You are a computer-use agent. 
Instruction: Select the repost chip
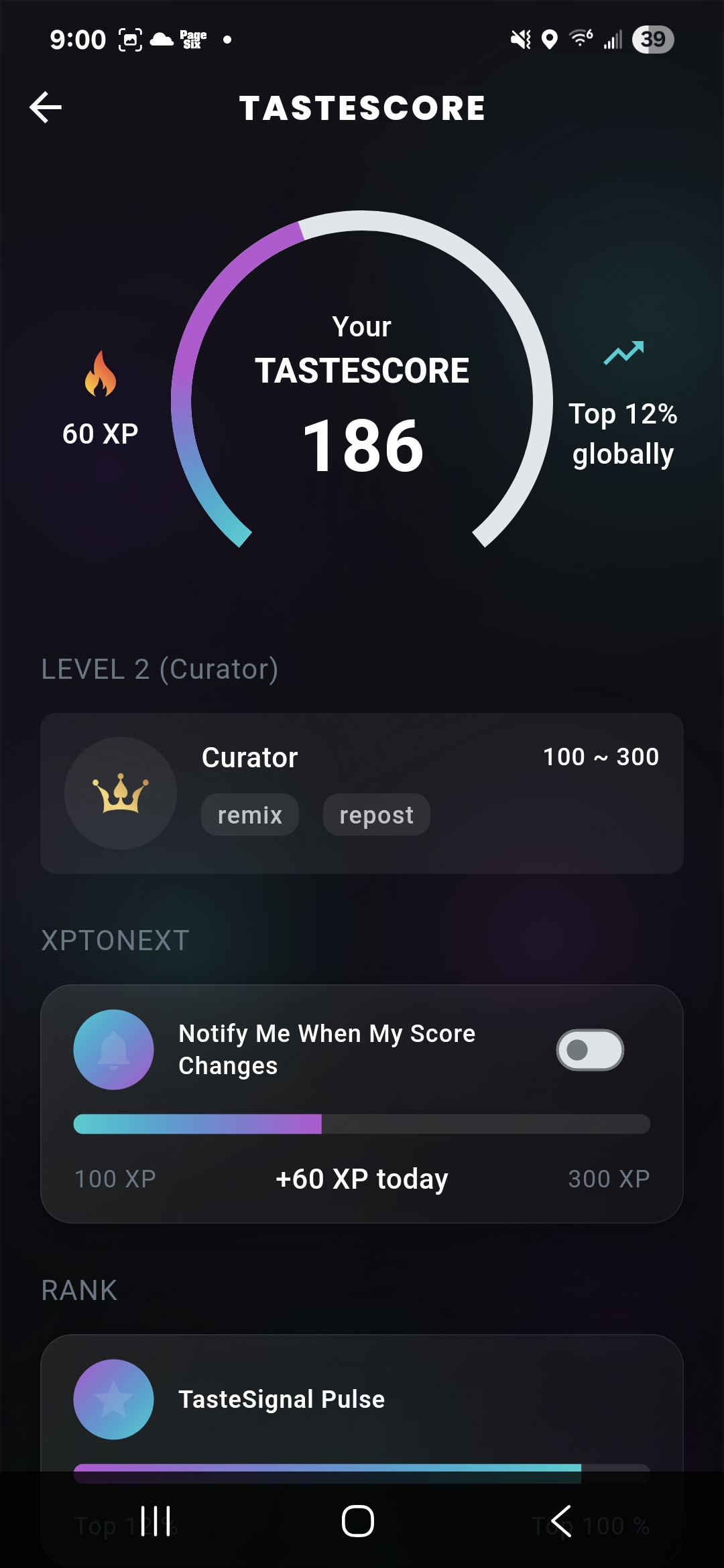(376, 815)
